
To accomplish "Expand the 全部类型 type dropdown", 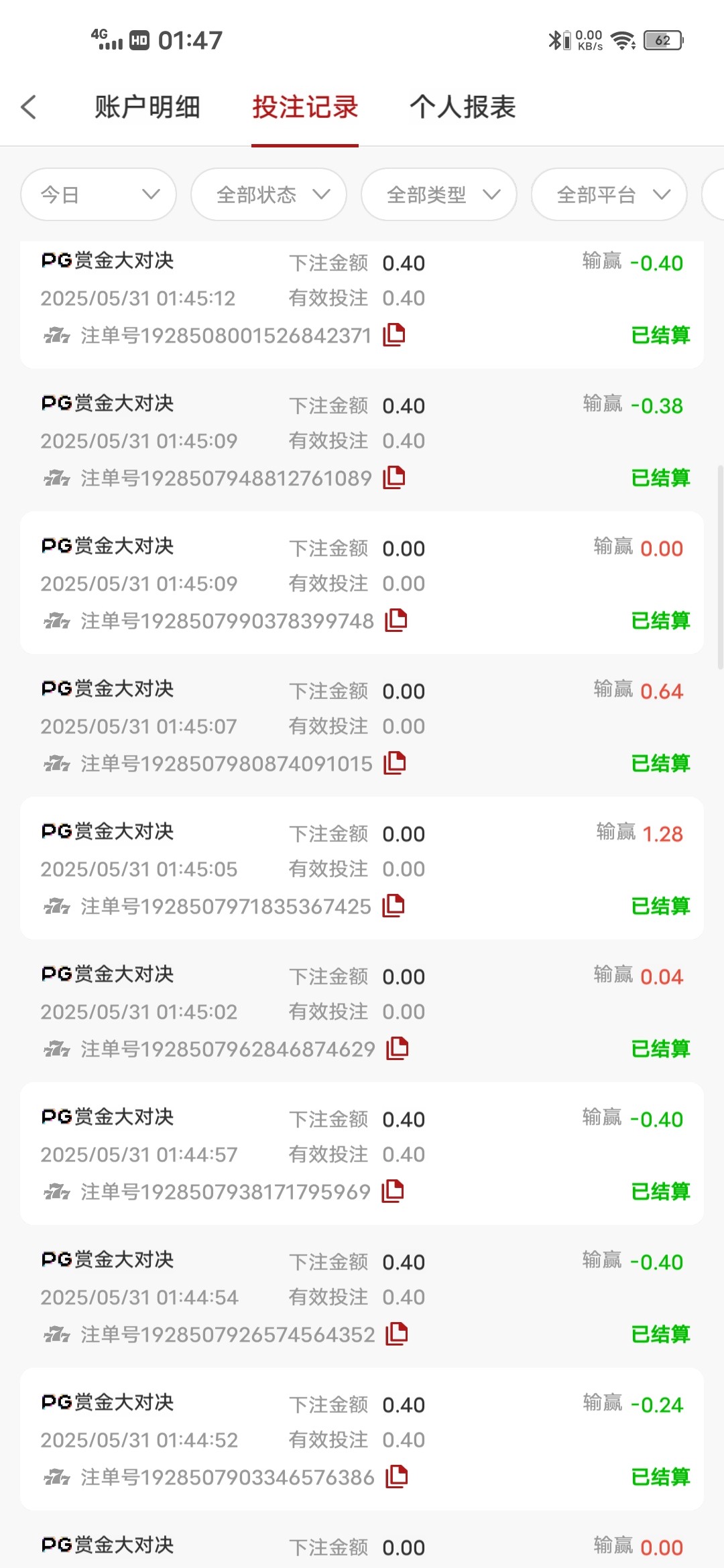I will (439, 194).
